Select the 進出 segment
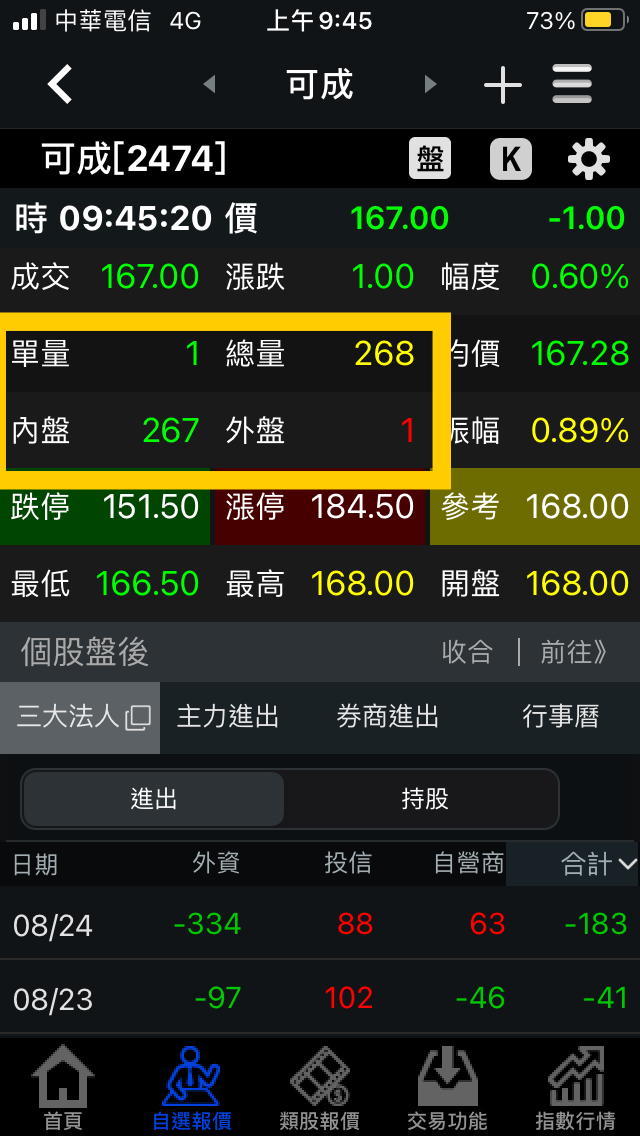 click(154, 799)
